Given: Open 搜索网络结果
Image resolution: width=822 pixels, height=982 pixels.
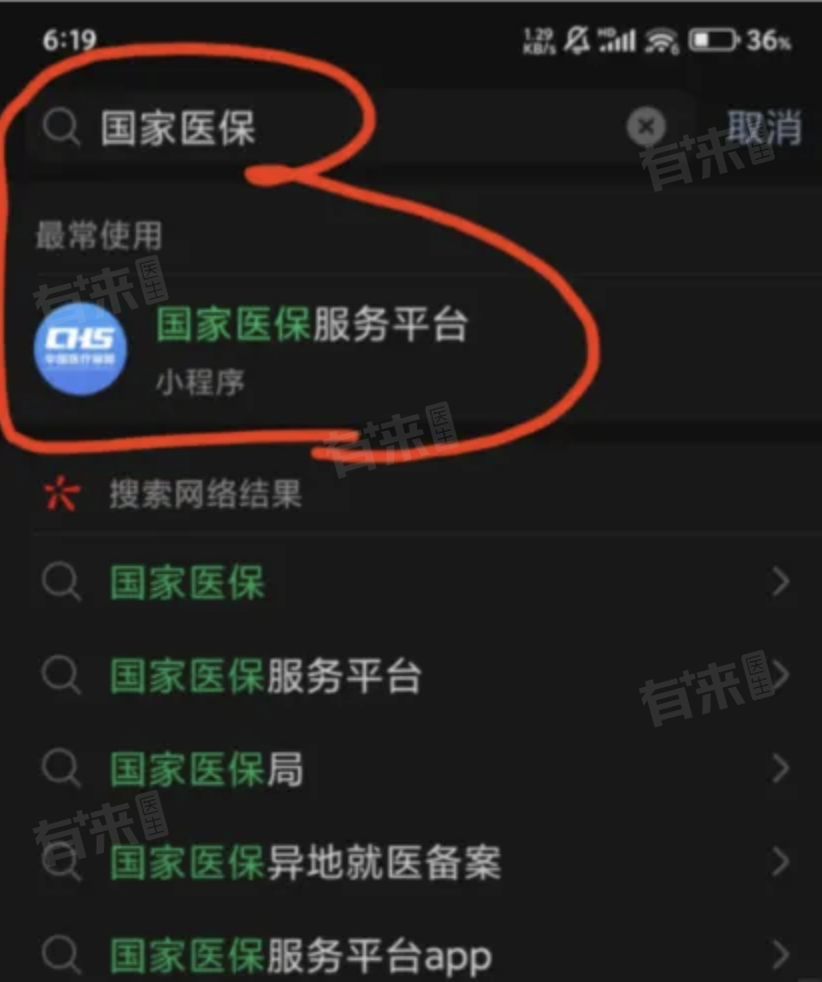Looking at the screenshot, I should 205,493.
